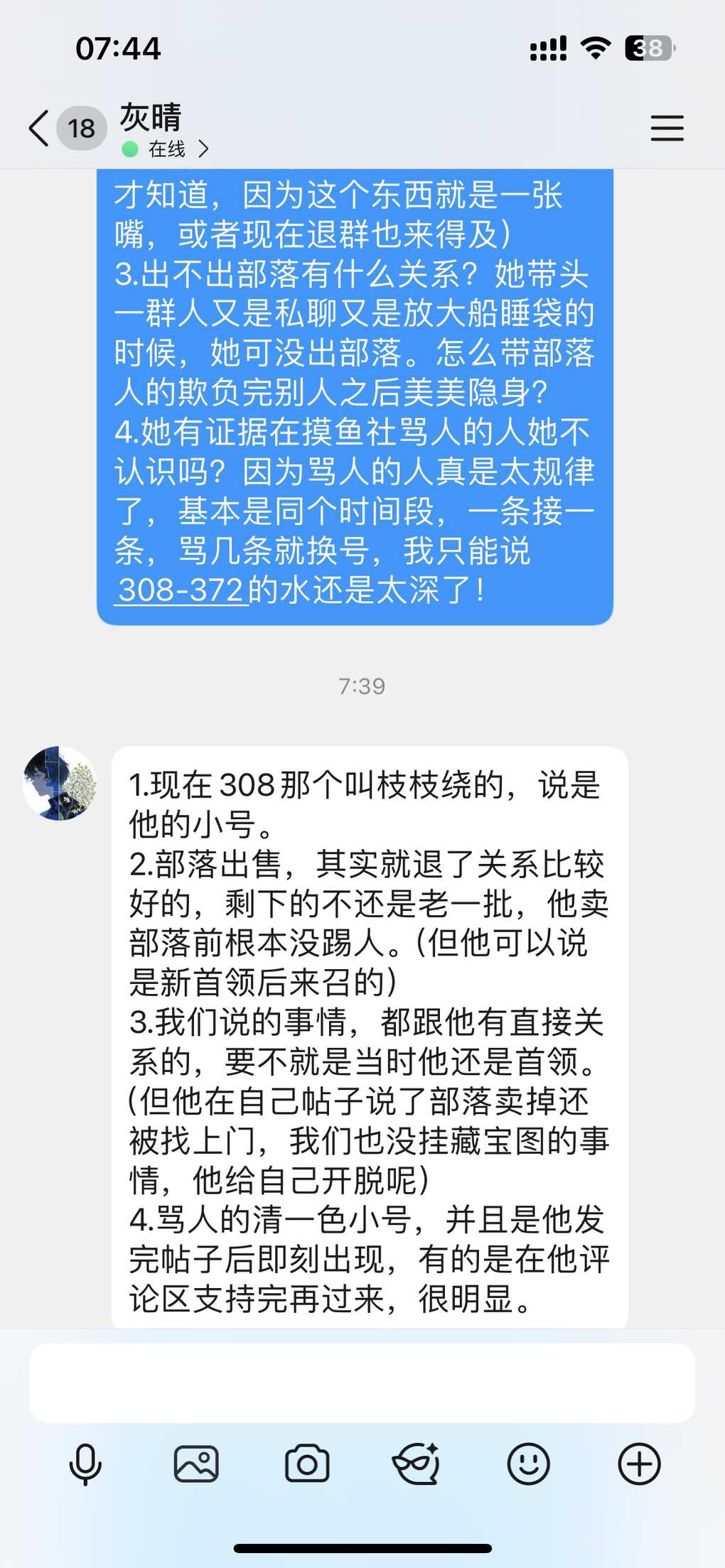Record a voice message with microphone
The image size is (725, 1568).
(85, 1465)
